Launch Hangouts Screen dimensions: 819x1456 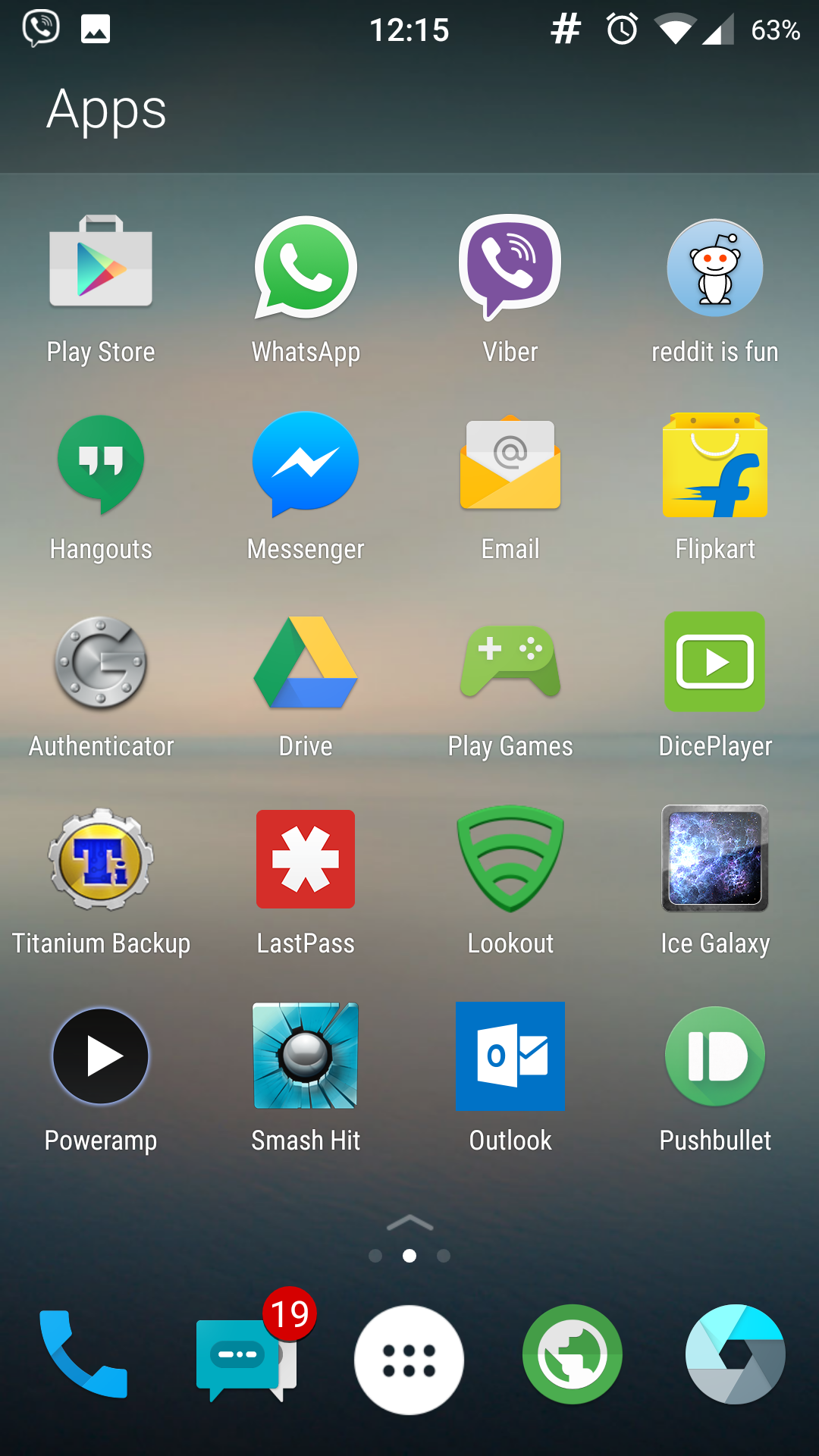click(101, 463)
